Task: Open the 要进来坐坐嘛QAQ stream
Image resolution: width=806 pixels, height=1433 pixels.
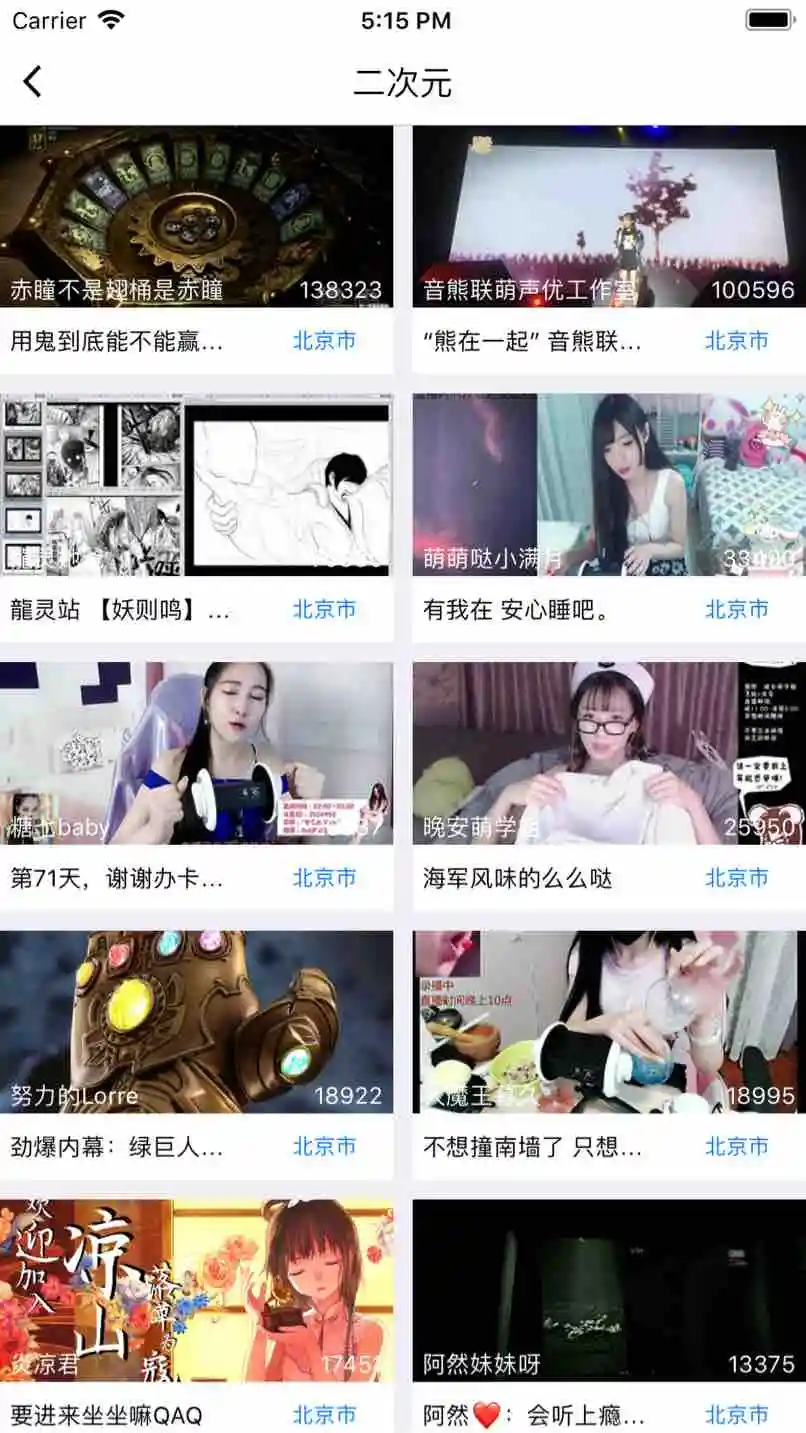Action: tap(196, 1291)
